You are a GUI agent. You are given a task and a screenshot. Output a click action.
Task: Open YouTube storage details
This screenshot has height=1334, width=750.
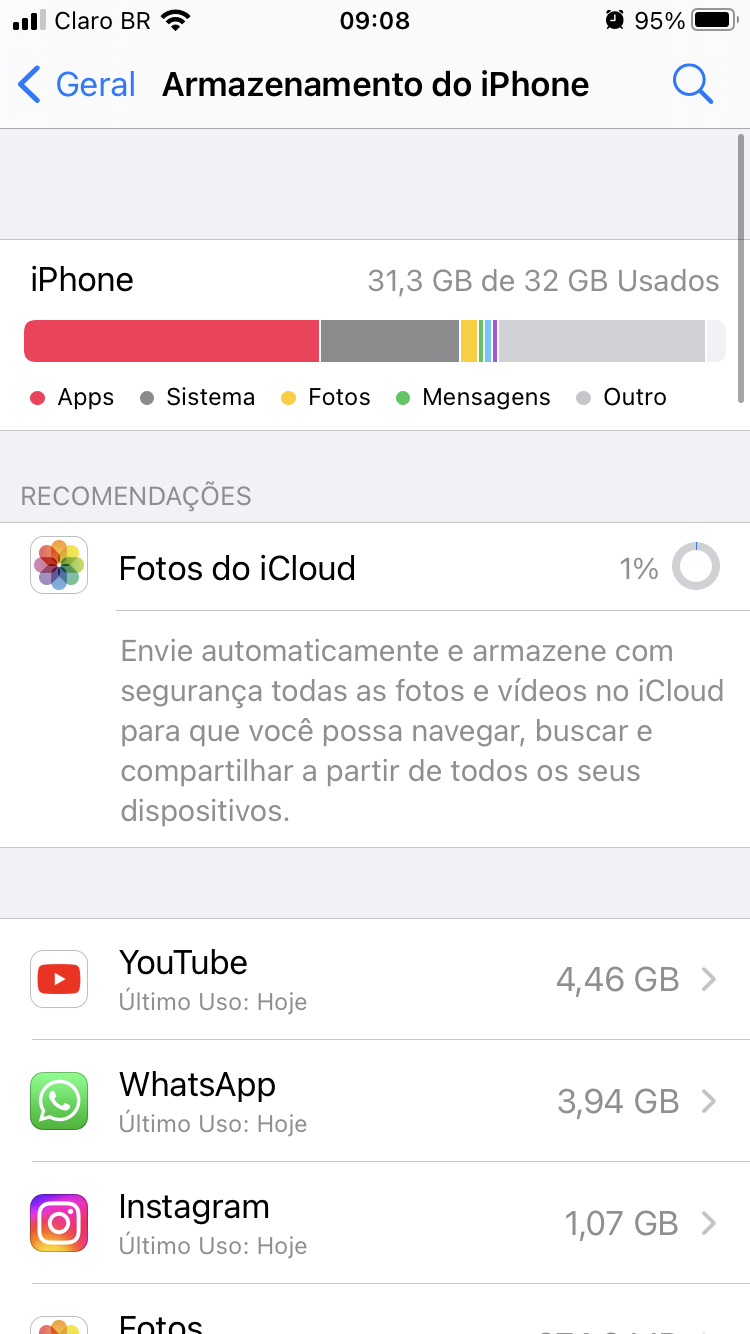tap(375, 979)
